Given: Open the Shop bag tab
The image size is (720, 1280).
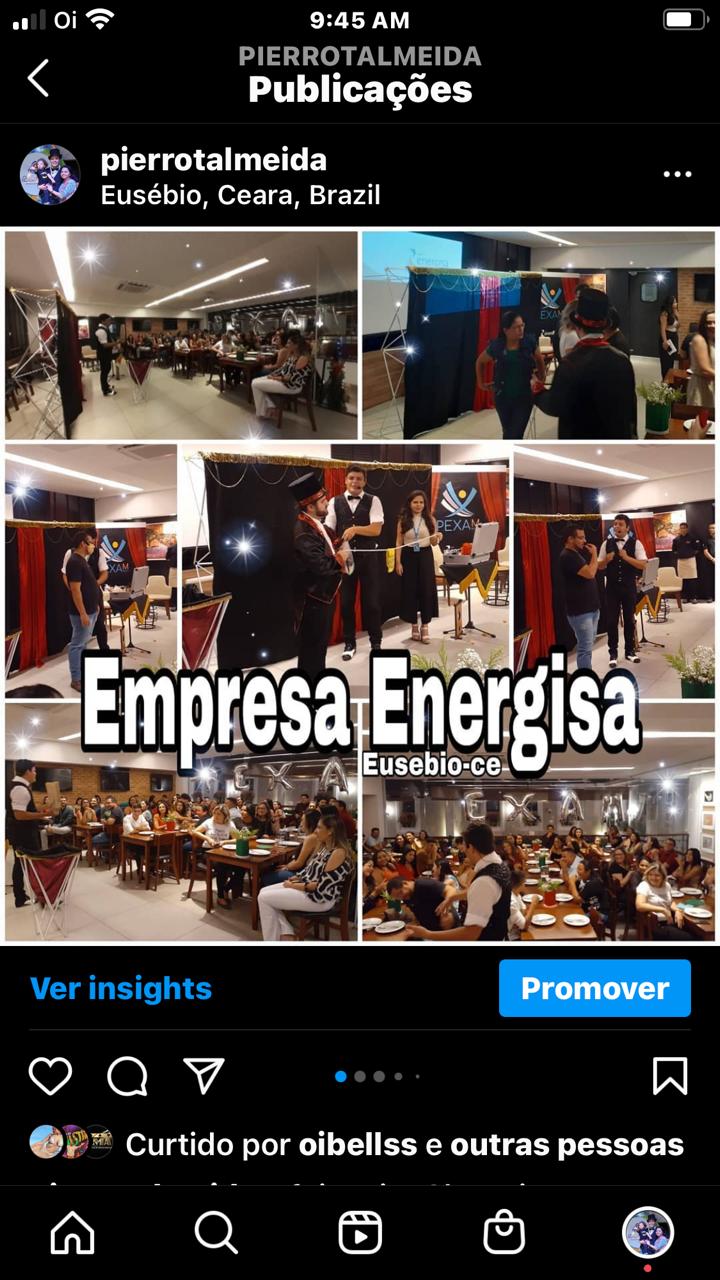Looking at the screenshot, I should coord(504,1234).
